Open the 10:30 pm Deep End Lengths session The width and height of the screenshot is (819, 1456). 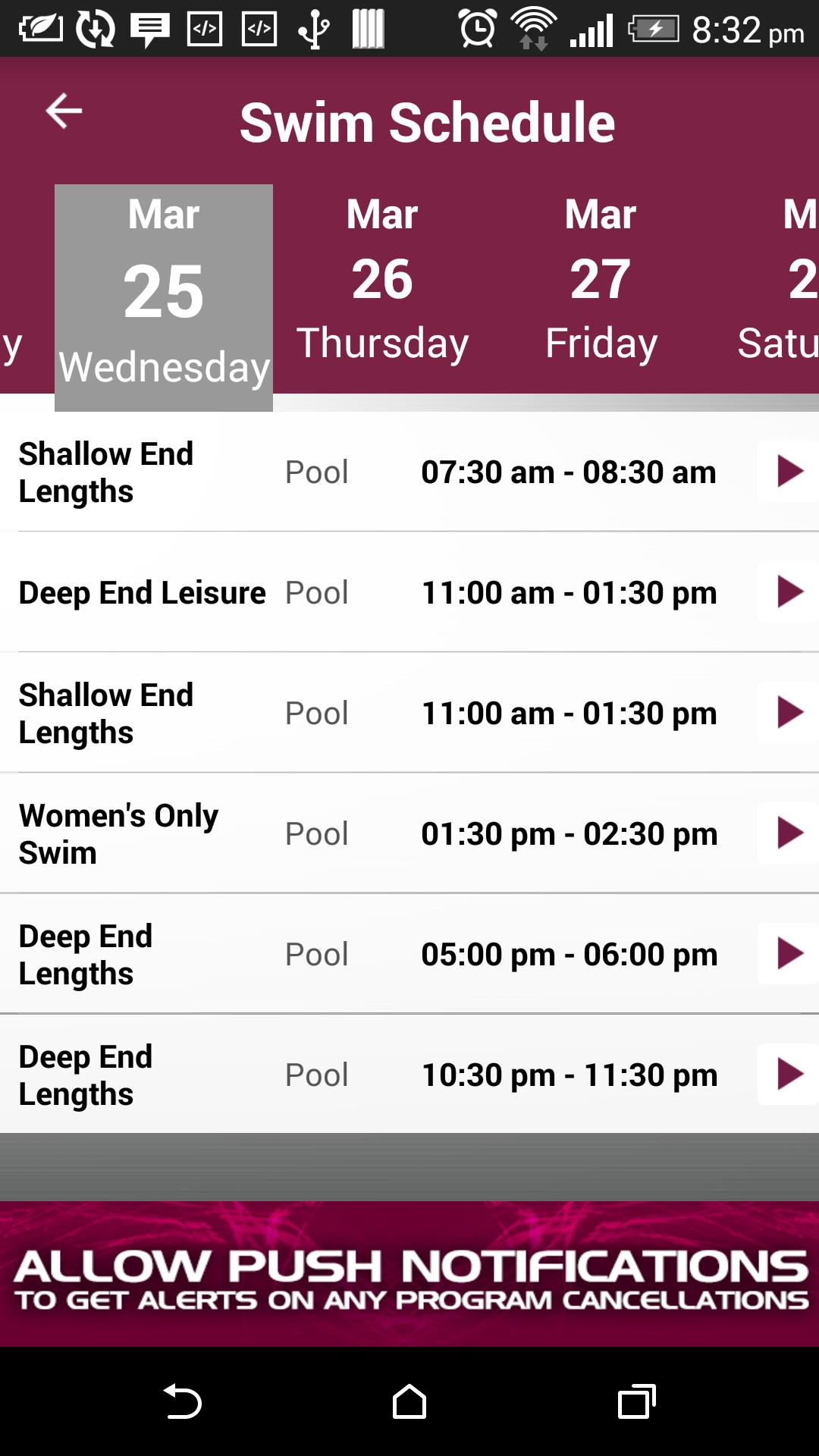pyautogui.click(x=789, y=1075)
